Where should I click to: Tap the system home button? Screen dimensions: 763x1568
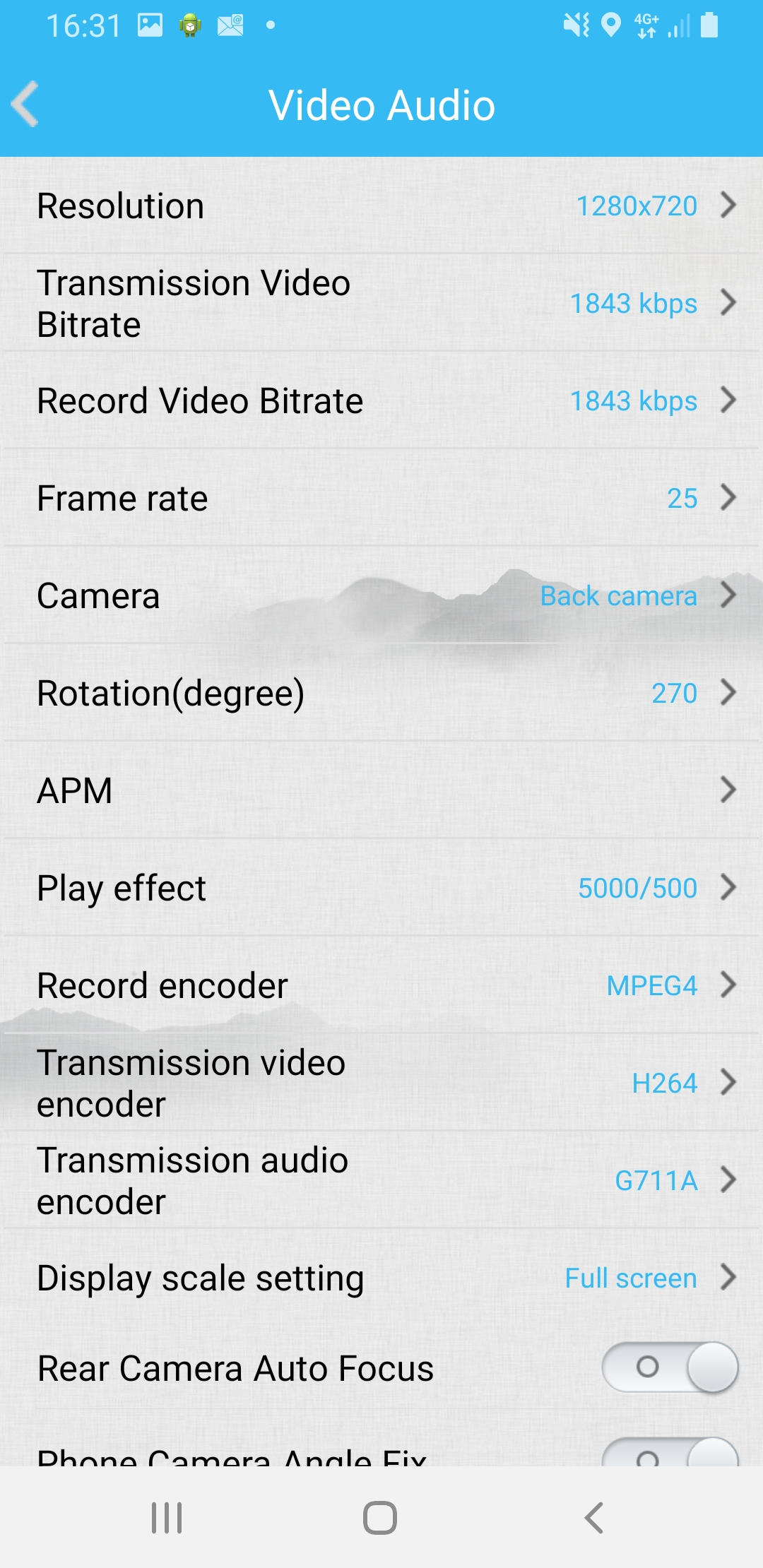coord(380,1518)
